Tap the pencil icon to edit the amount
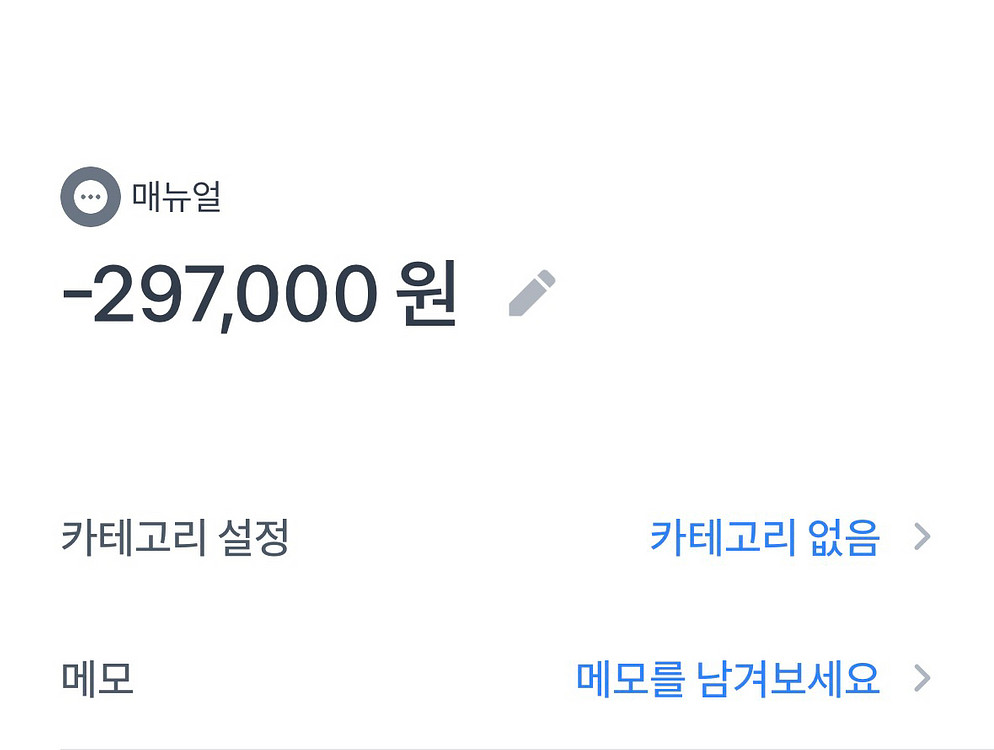The width and height of the screenshot is (994, 750). pyautogui.click(x=532, y=293)
